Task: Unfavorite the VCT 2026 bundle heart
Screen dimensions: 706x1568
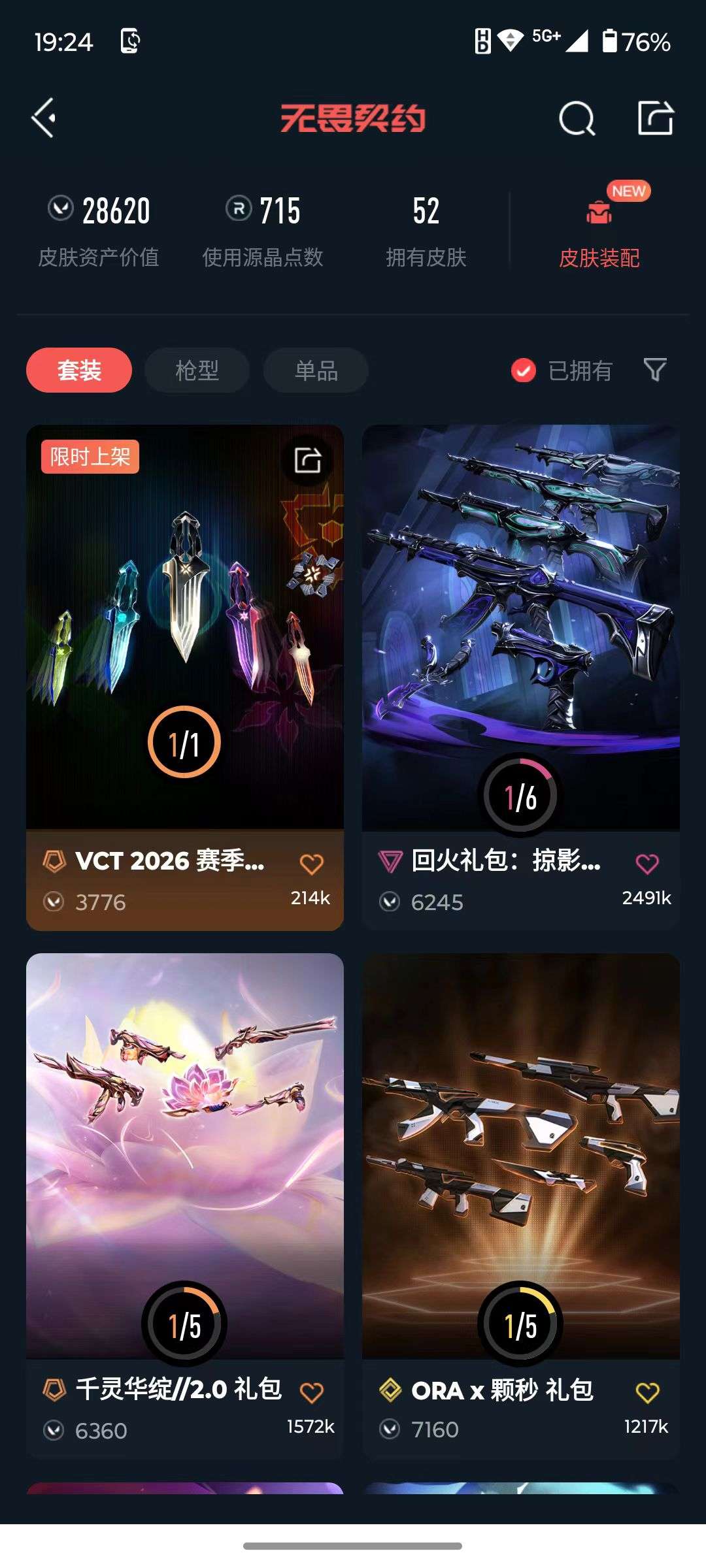Action: (312, 863)
